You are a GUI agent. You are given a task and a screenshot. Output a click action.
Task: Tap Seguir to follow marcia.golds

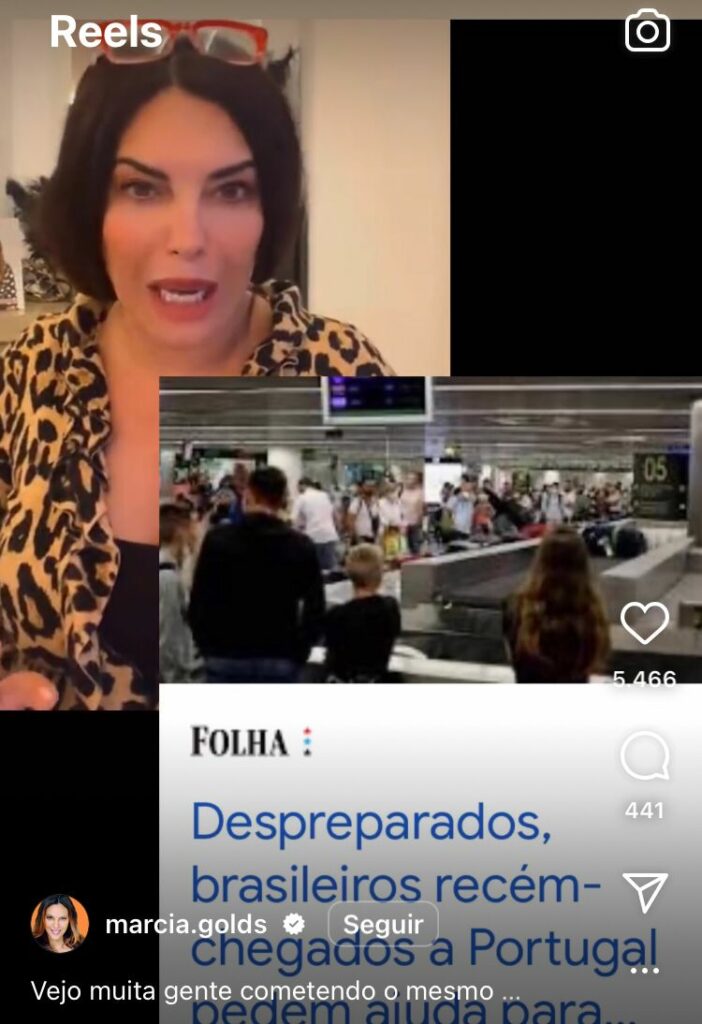point(383,924)
